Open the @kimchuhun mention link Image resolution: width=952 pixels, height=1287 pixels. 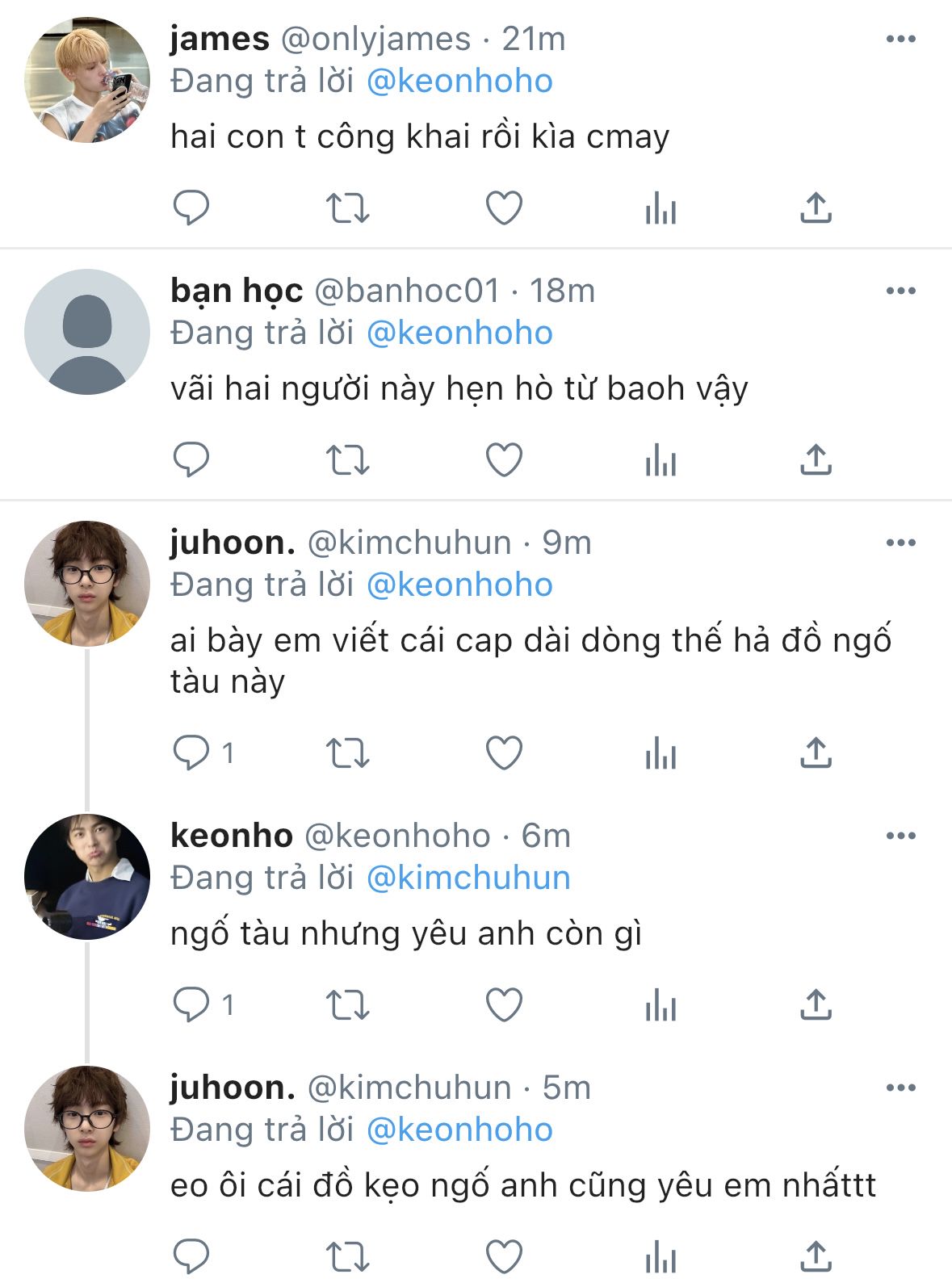pyautogui.click(x=468, y=878)
